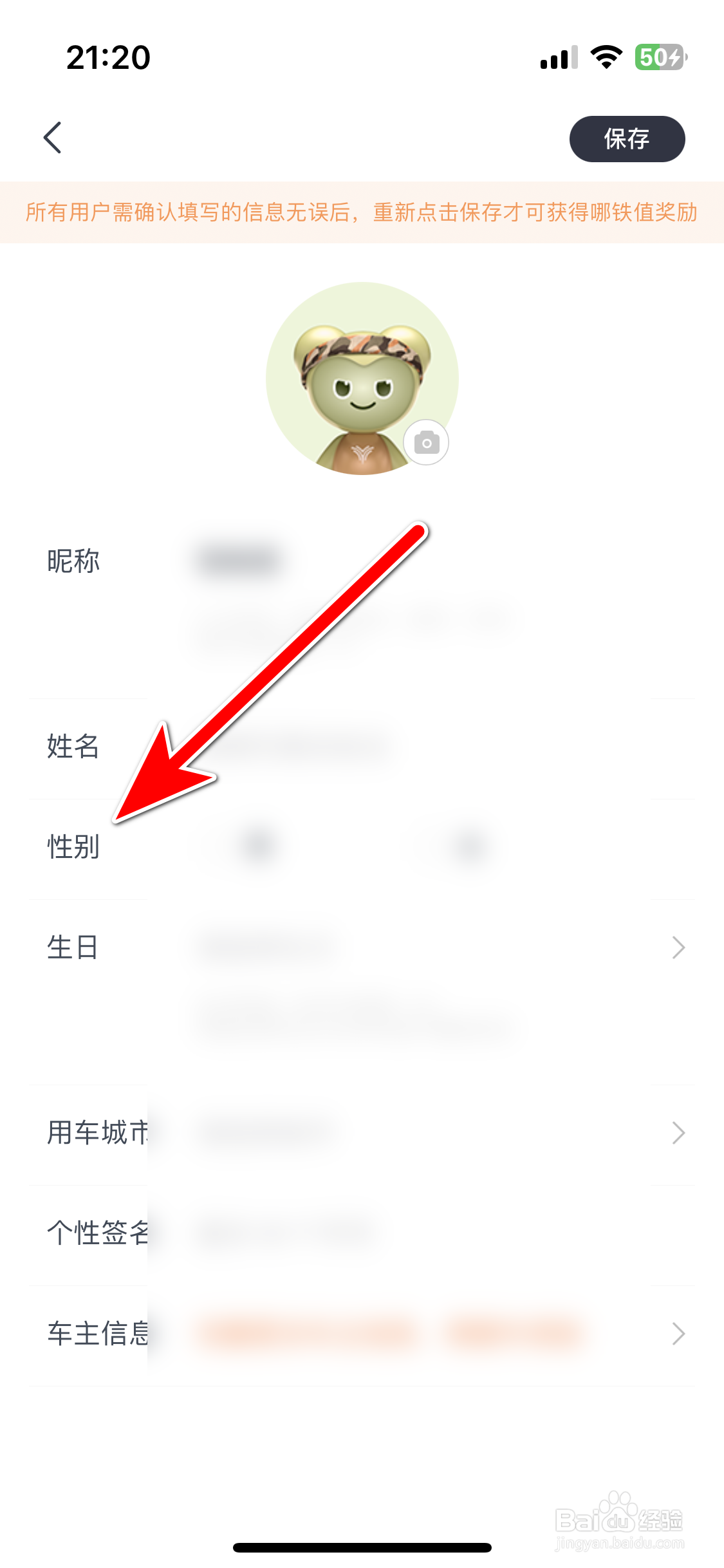Expand the 车主信息 details with its arrow

[678, 1333]
